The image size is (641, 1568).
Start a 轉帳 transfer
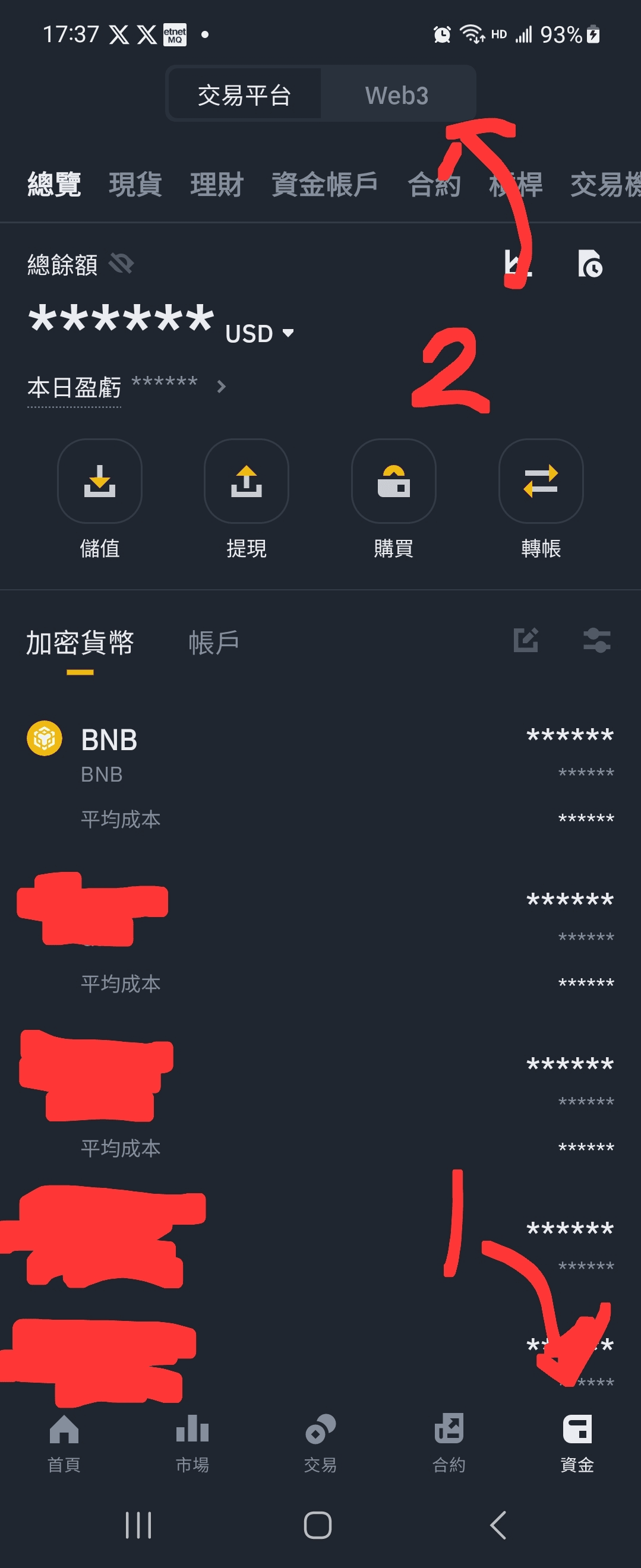coord(541,482)
